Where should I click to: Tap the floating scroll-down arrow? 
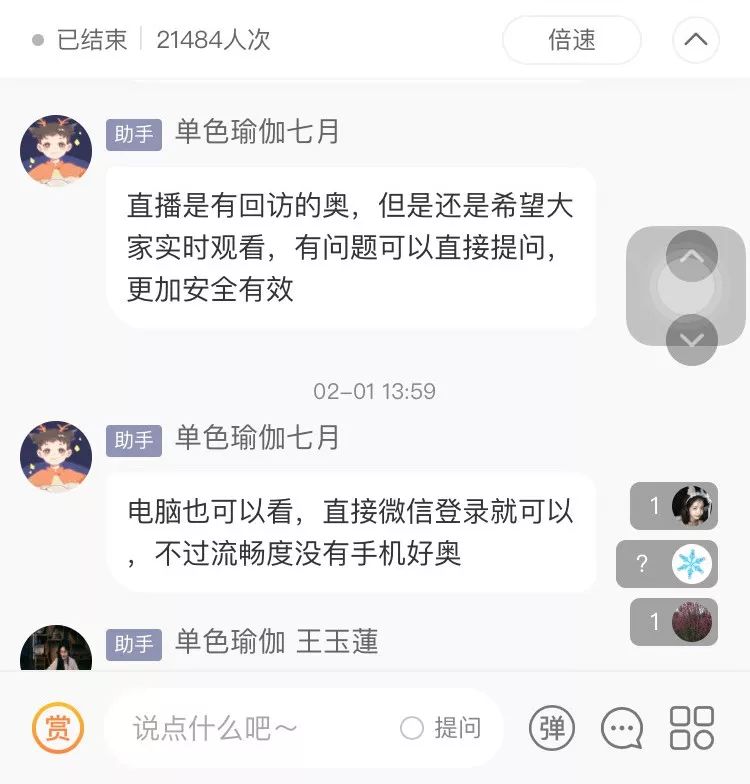pos(691,340)
